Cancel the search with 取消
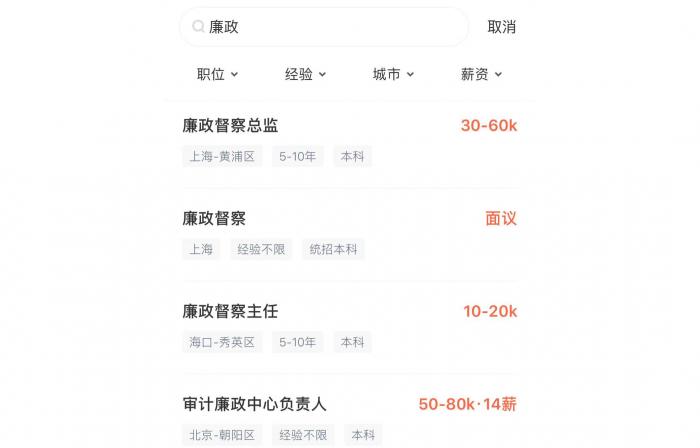Image resolution: width=700 pixels, height=448 pixels. 501,27
